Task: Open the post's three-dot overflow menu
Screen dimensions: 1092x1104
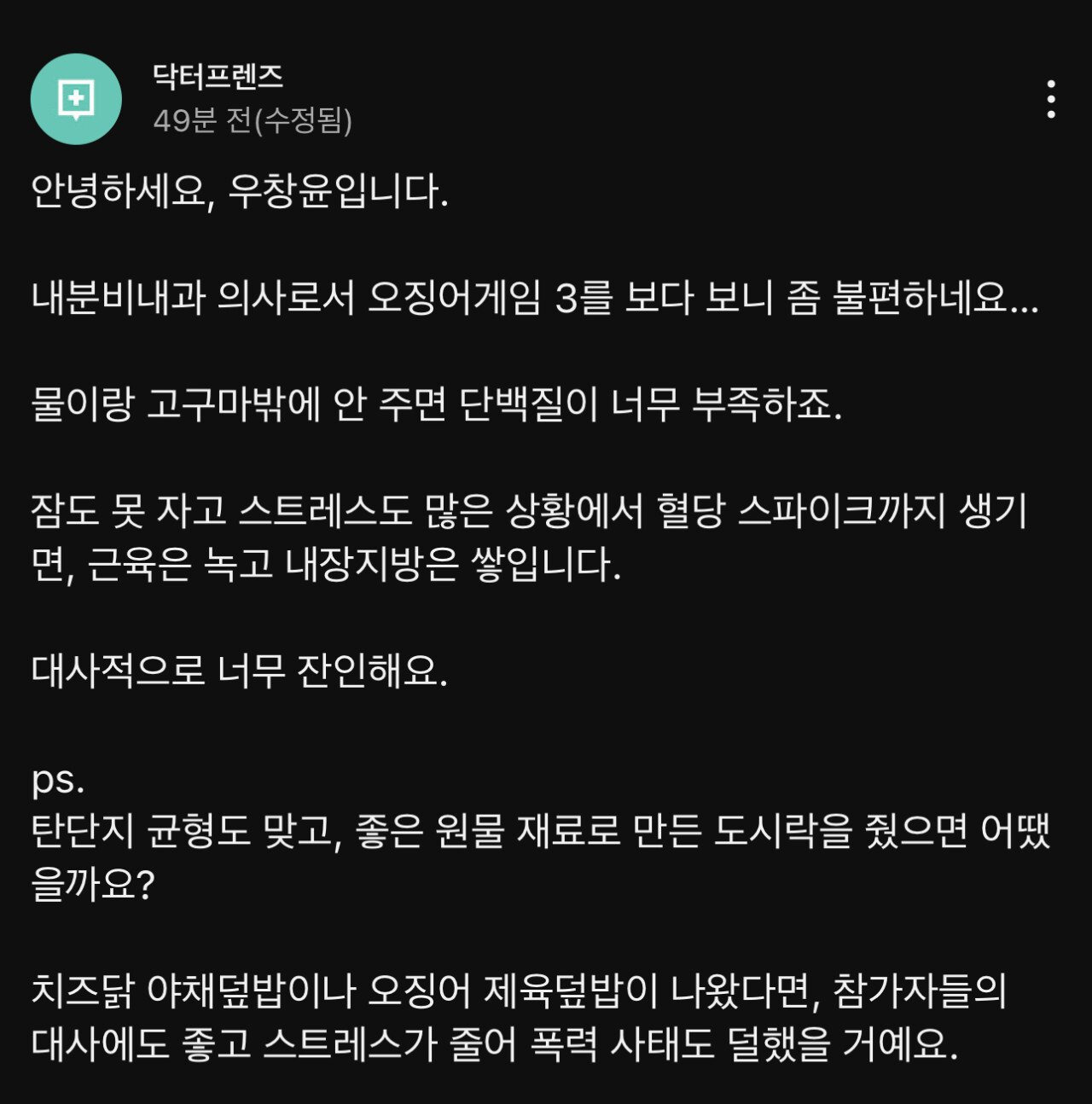Action: pyautogui.click(x=1051, y=100)
